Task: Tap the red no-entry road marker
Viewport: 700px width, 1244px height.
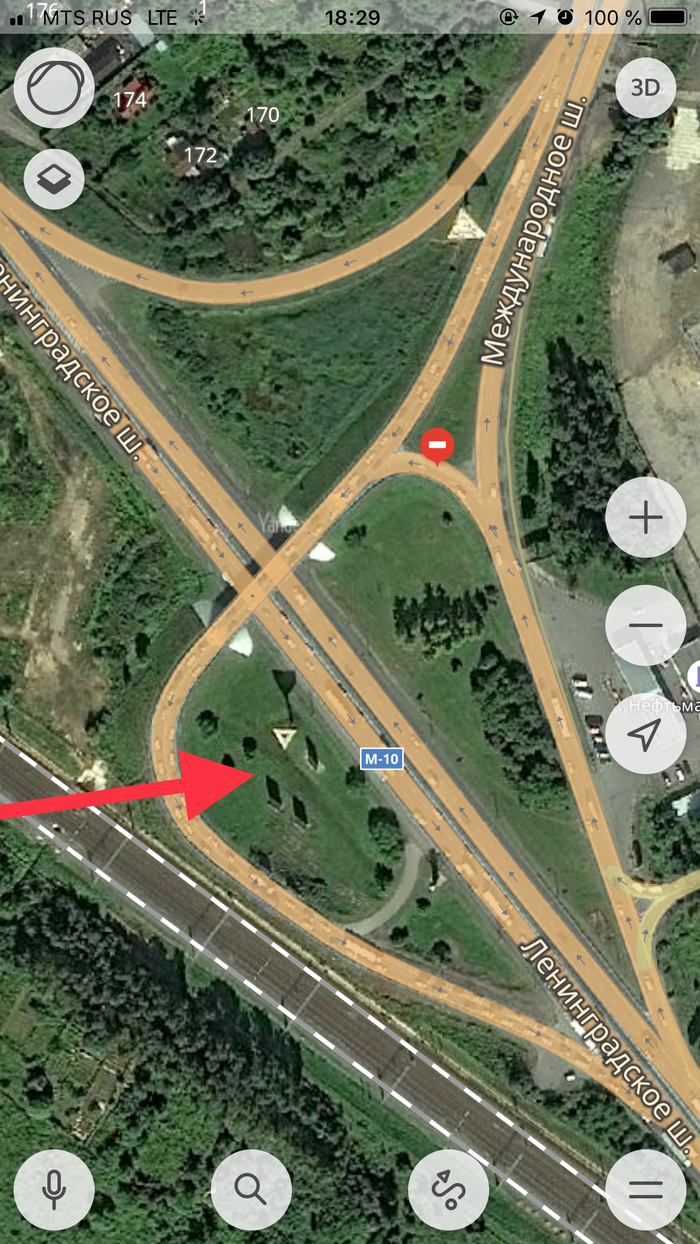Action: tap(437, 443)
